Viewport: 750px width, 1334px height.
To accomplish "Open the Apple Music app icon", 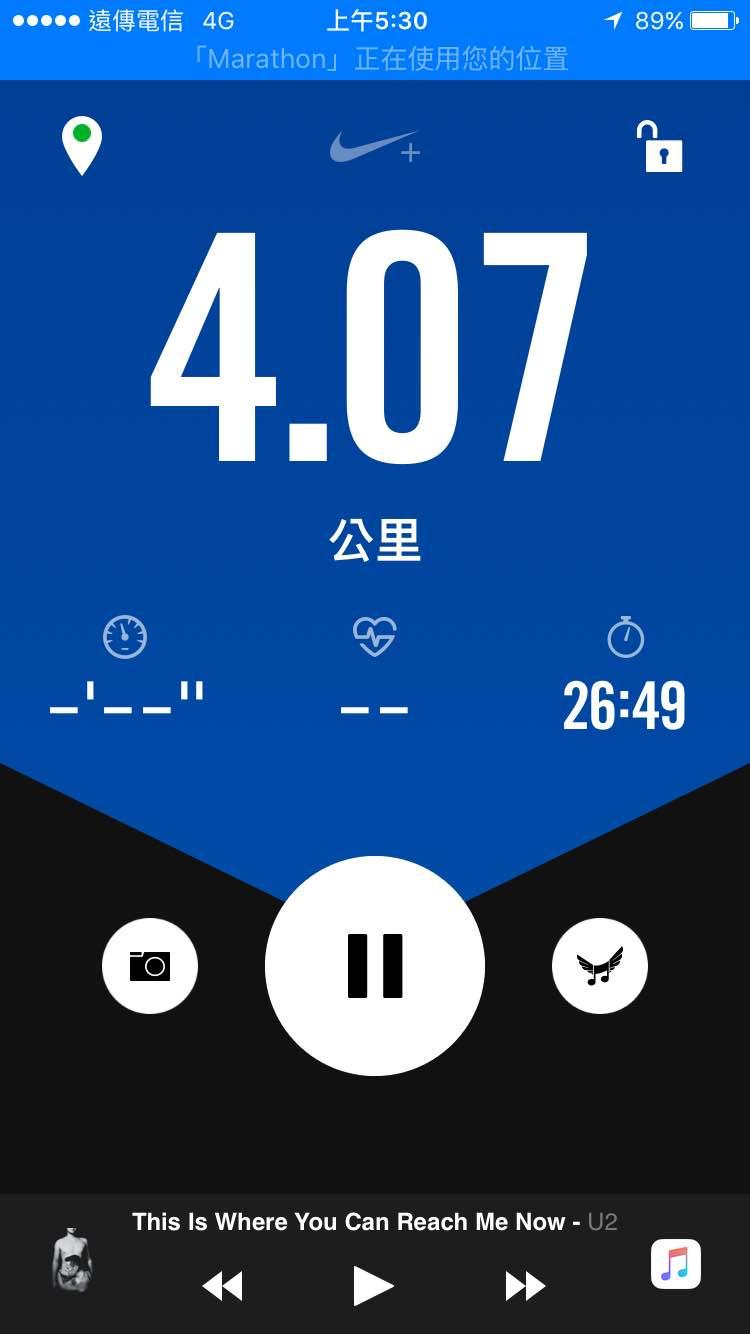I will tap(676, 1264).
